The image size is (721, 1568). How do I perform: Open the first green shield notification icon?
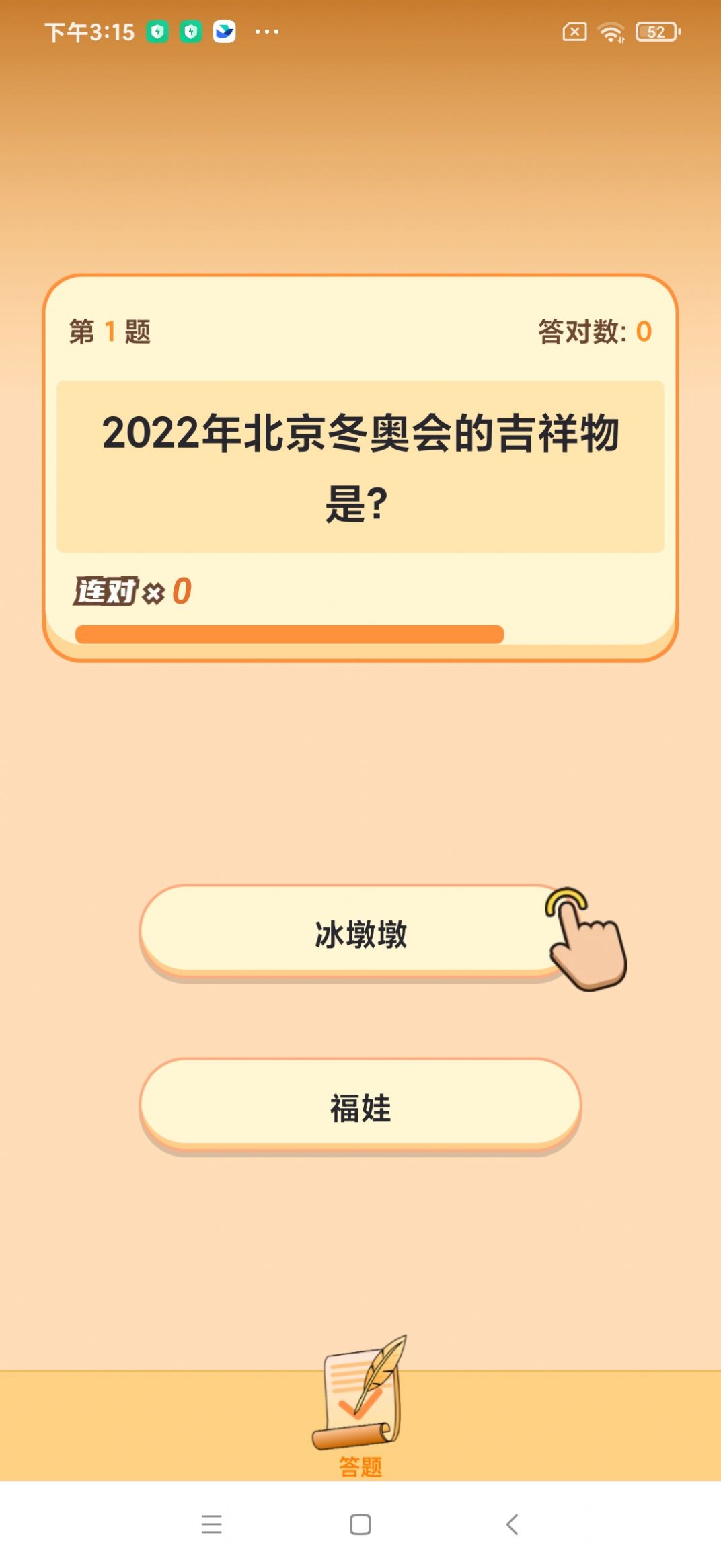(x=159, y=30)
